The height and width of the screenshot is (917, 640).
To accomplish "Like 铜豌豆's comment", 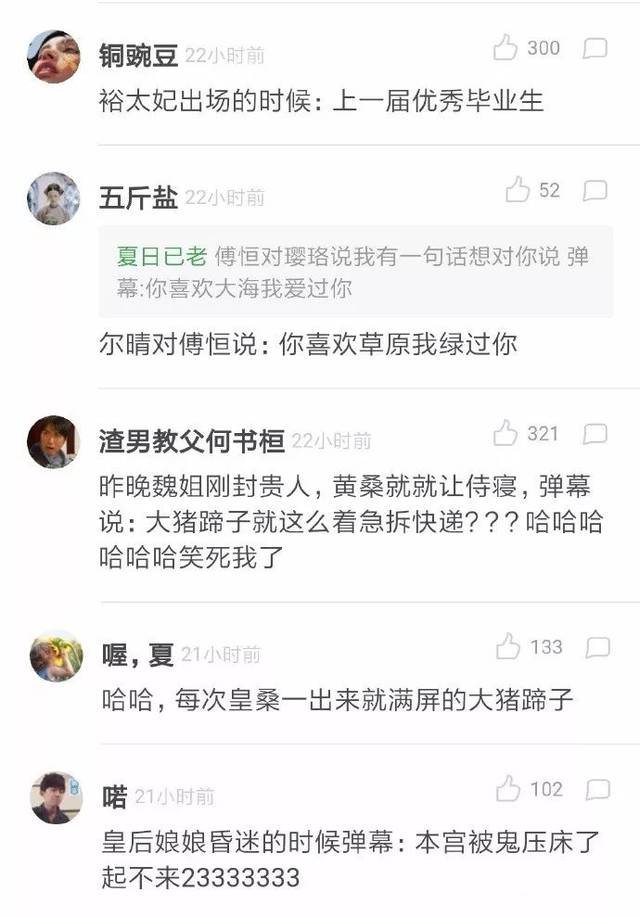I will [505, 47].
